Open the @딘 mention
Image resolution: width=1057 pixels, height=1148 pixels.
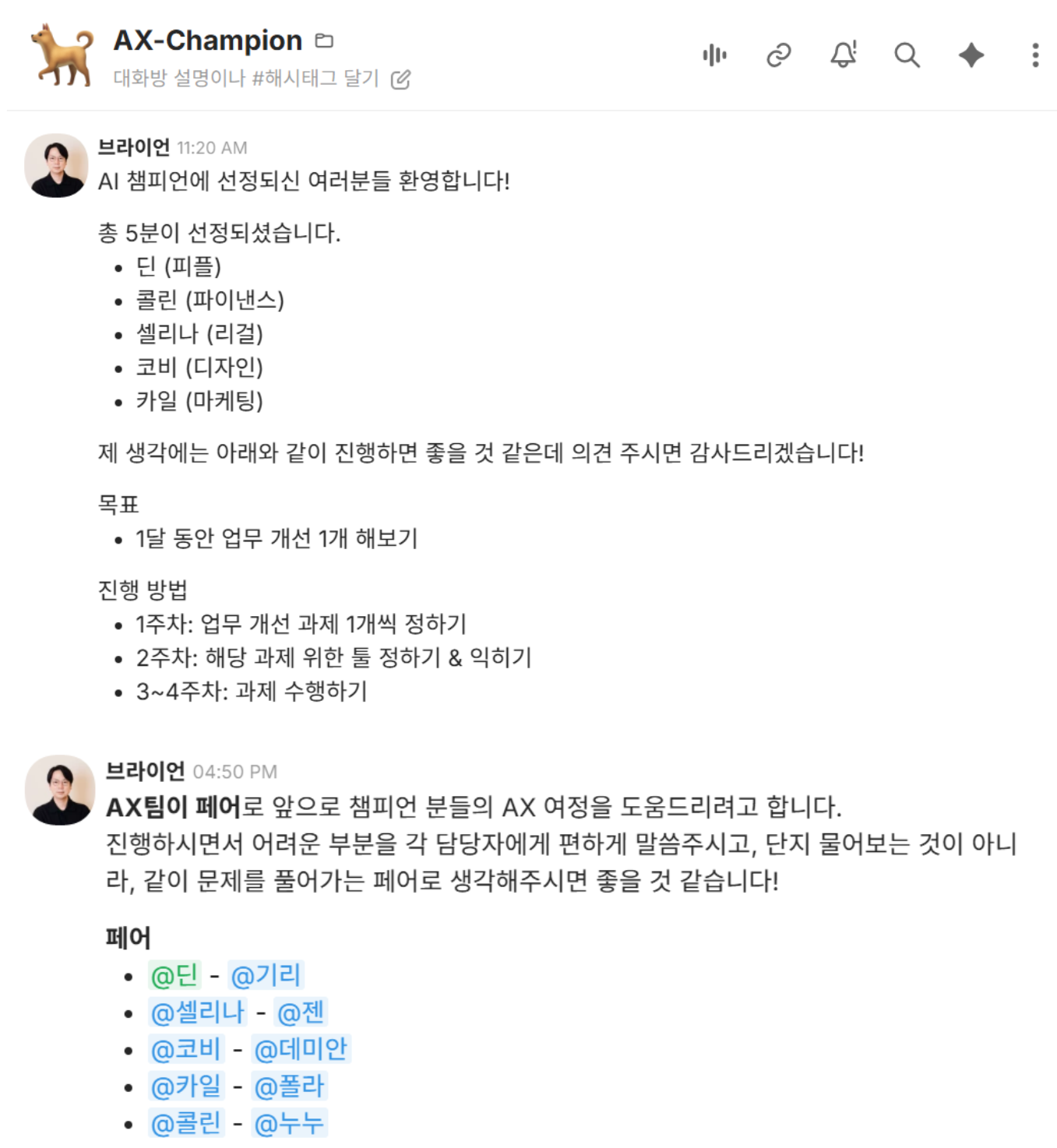tap(174, 975)
